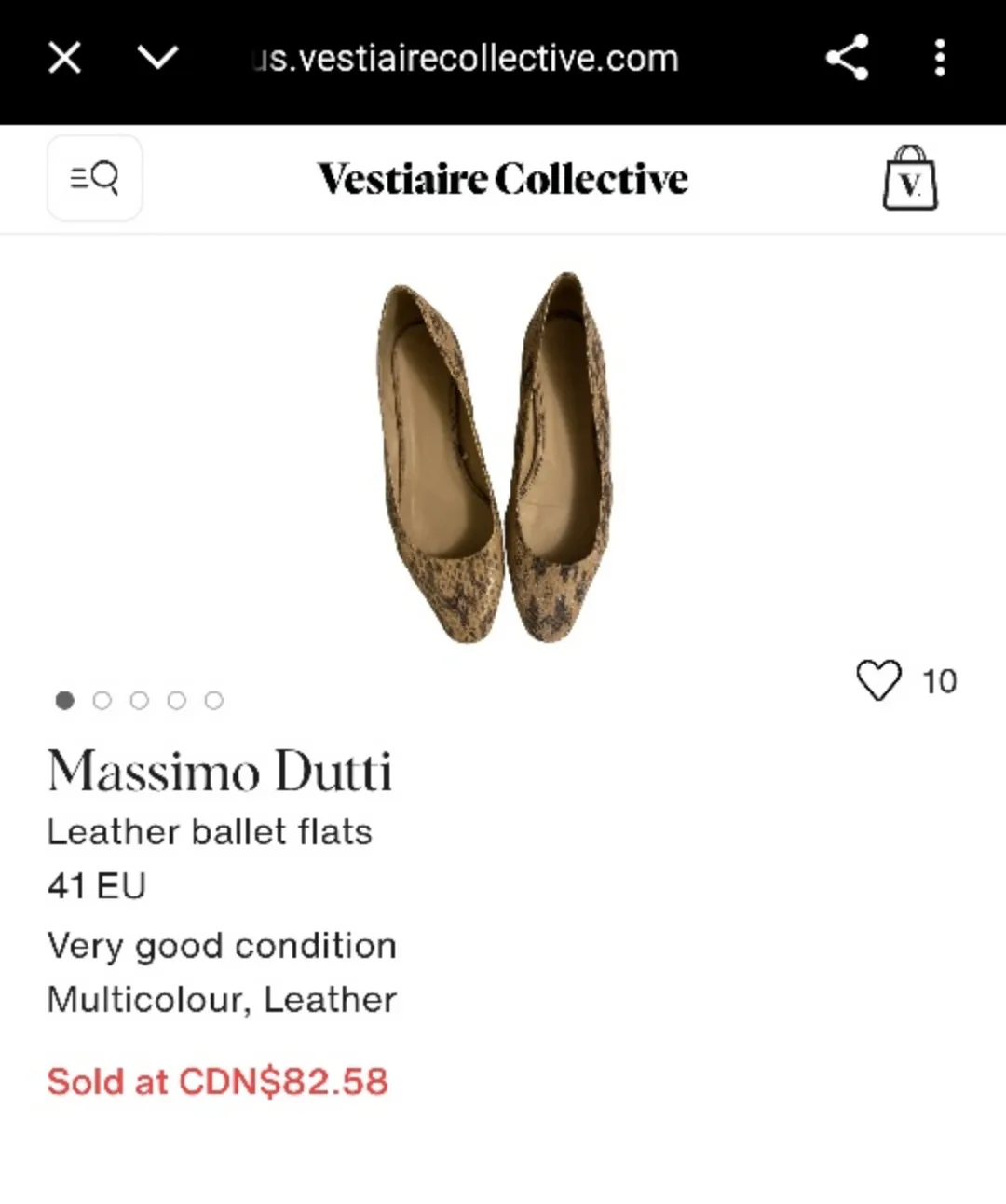Screen dimensions: 1006x1204
Task: View the Sold at CDN$82.58 price
Action: (218, 1080)
